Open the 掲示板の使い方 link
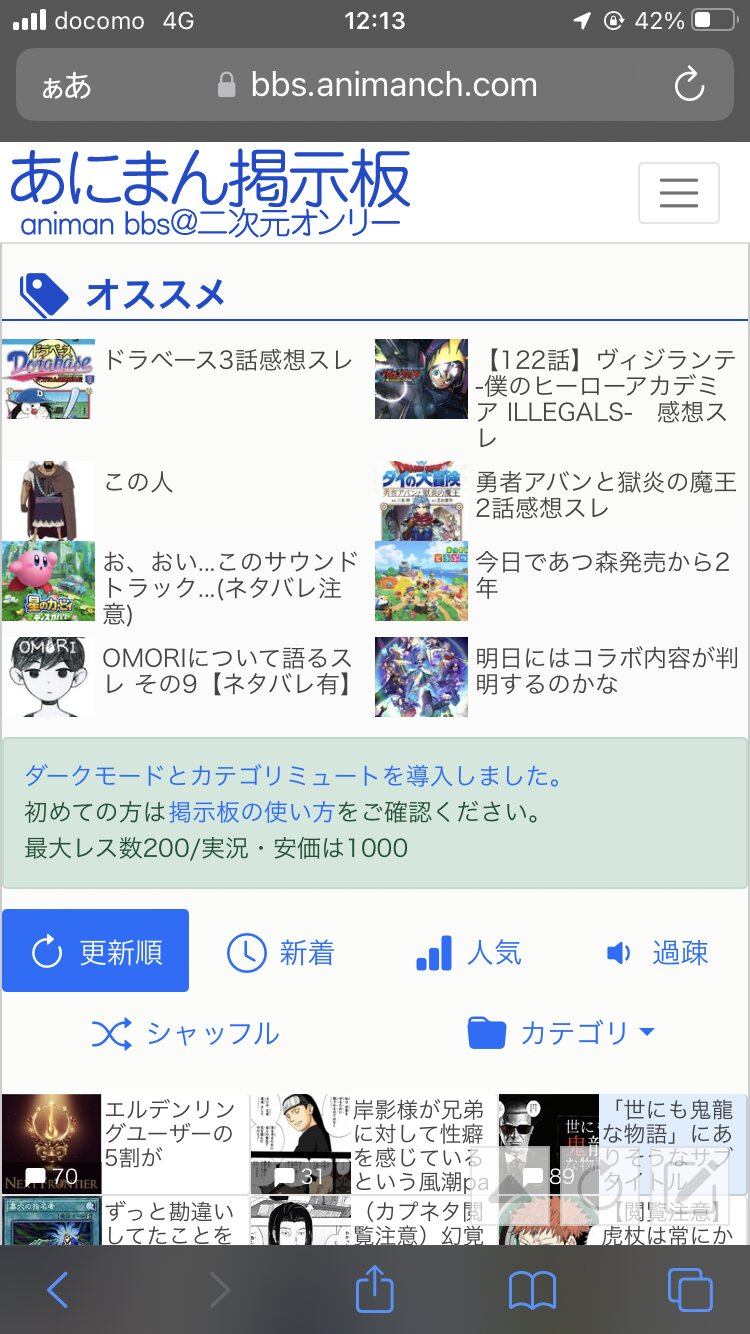750x1334 pixels. [x=250, y=812]
